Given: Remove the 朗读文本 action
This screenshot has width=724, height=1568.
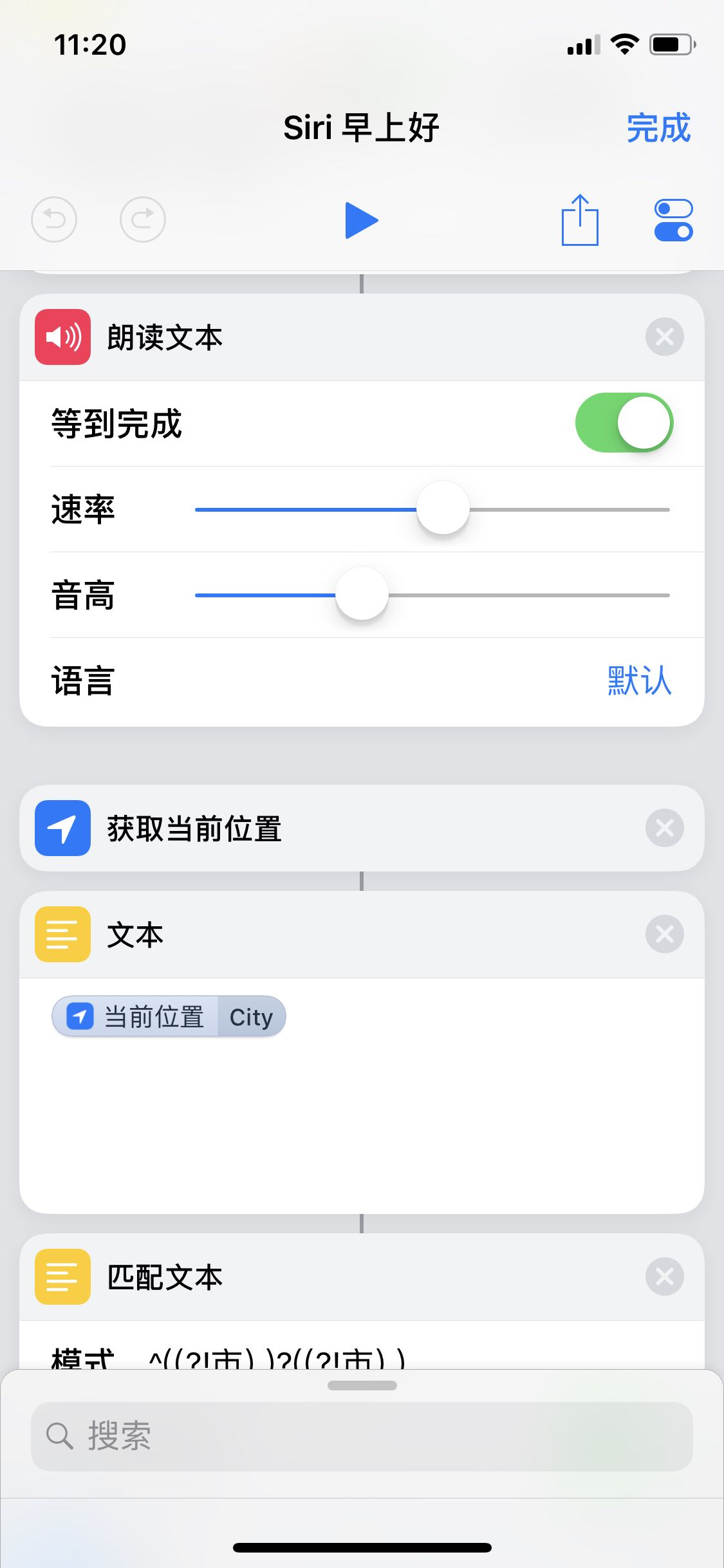Looking at the screenshot, I should click(x=664, y=337).
